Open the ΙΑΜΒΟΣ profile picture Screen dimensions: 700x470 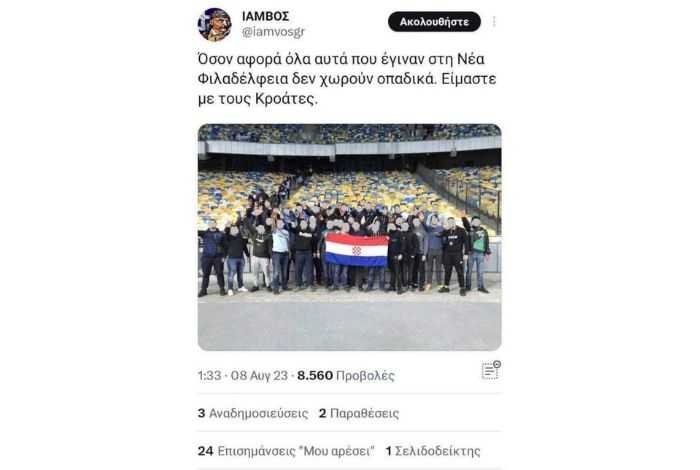point(214,24)
